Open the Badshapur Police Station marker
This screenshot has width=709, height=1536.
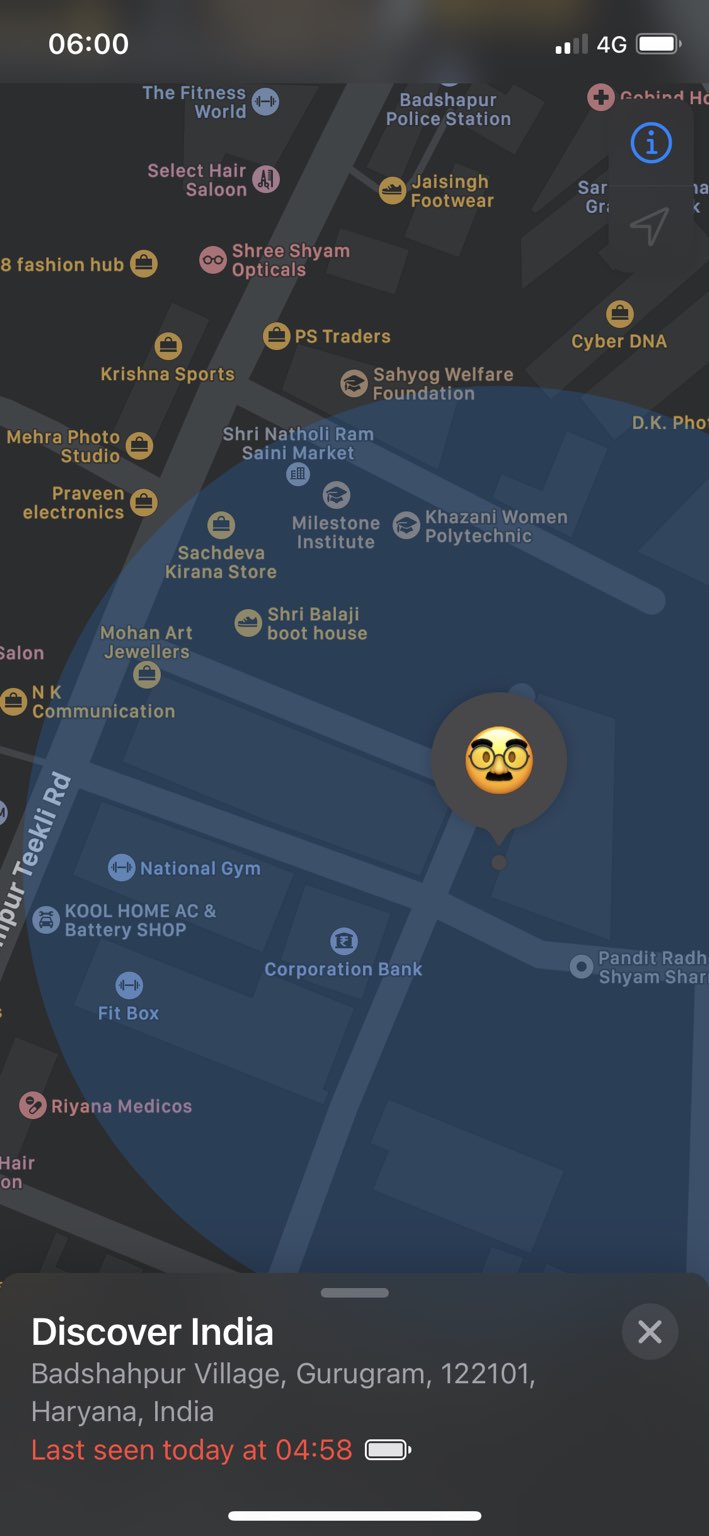coord(448,108)
